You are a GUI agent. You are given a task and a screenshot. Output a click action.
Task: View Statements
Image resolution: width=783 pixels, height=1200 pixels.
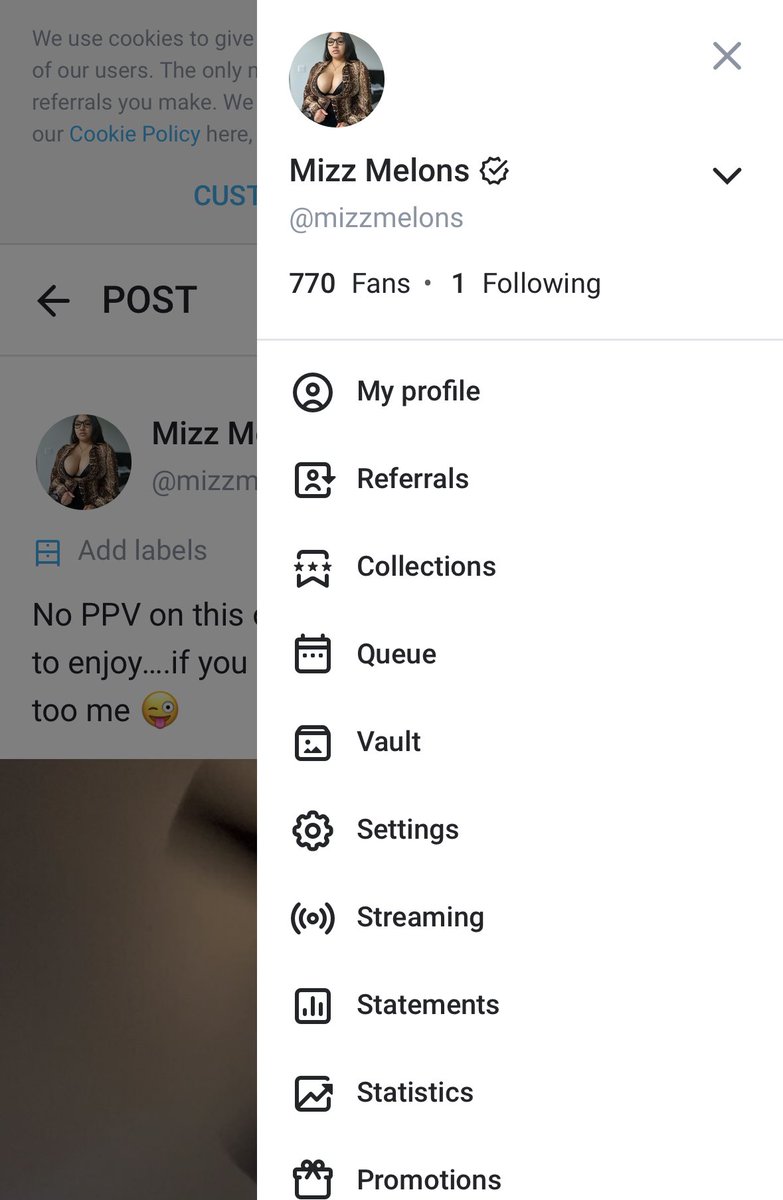point(520,1005)
